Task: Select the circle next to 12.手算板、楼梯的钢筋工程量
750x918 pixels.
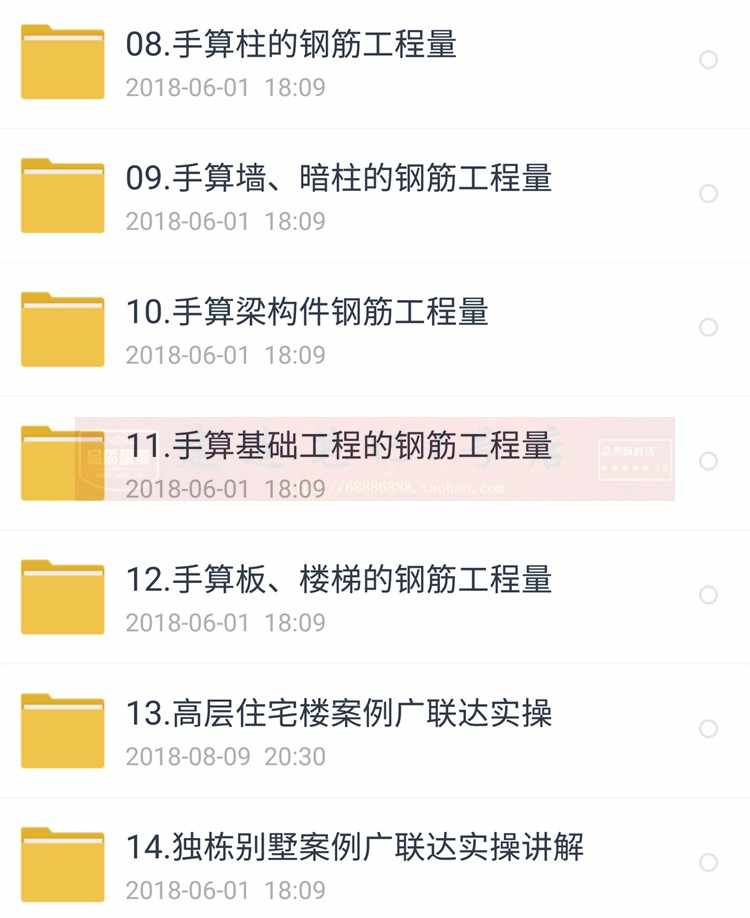Action: coord(708,594)
